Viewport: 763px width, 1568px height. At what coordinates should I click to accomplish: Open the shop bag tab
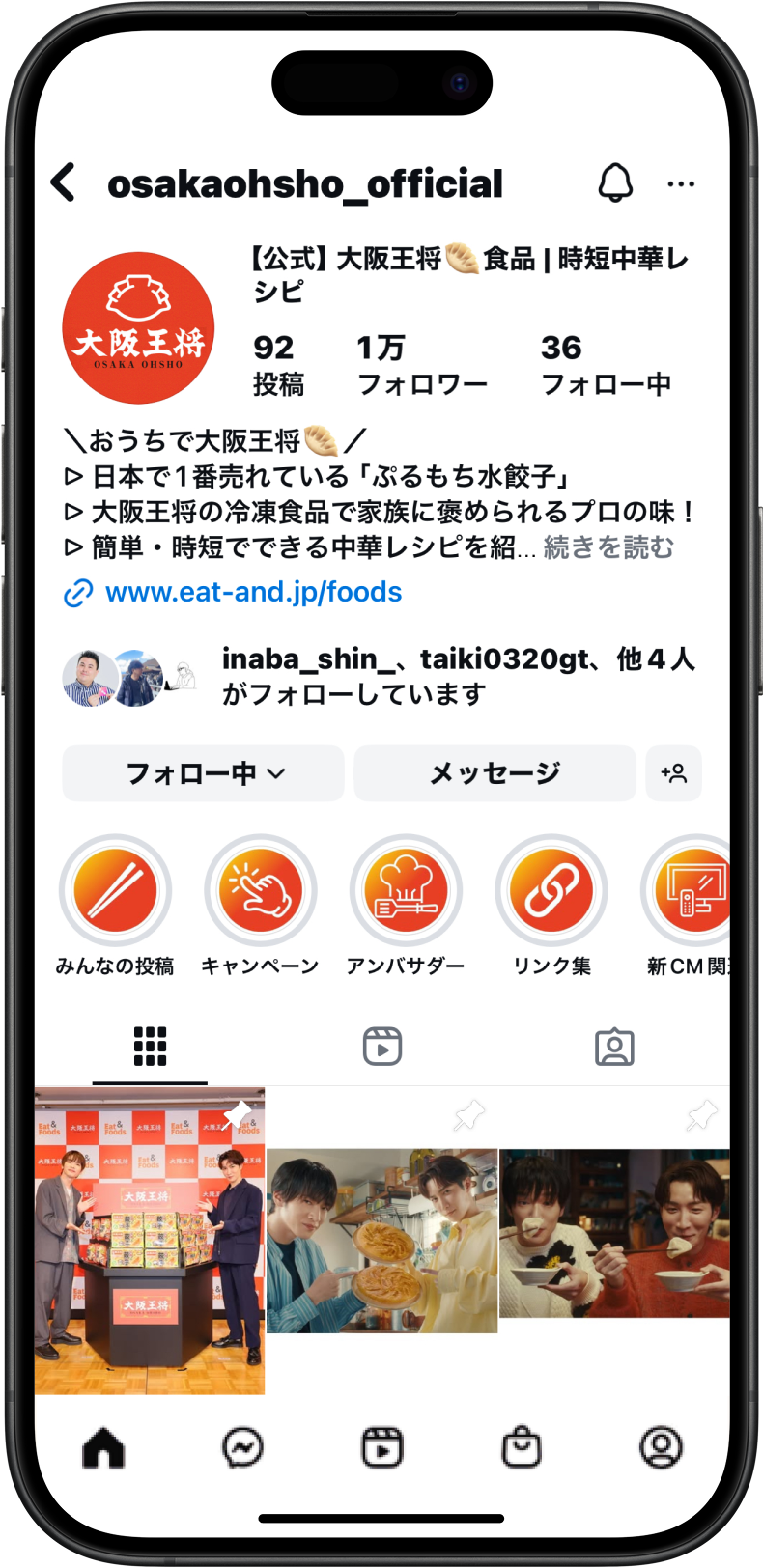[522, 1447]
